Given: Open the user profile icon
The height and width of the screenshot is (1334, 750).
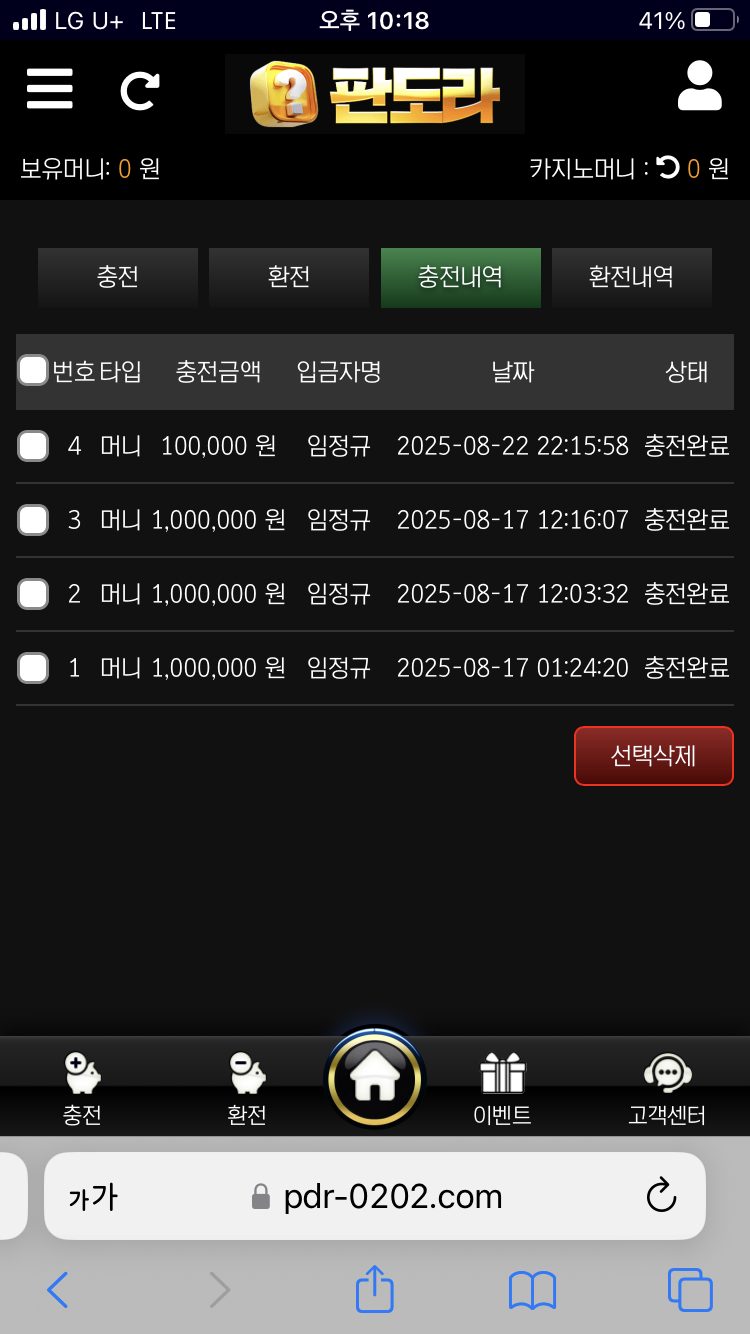Looking at the screenshot, I should point(699,87).
